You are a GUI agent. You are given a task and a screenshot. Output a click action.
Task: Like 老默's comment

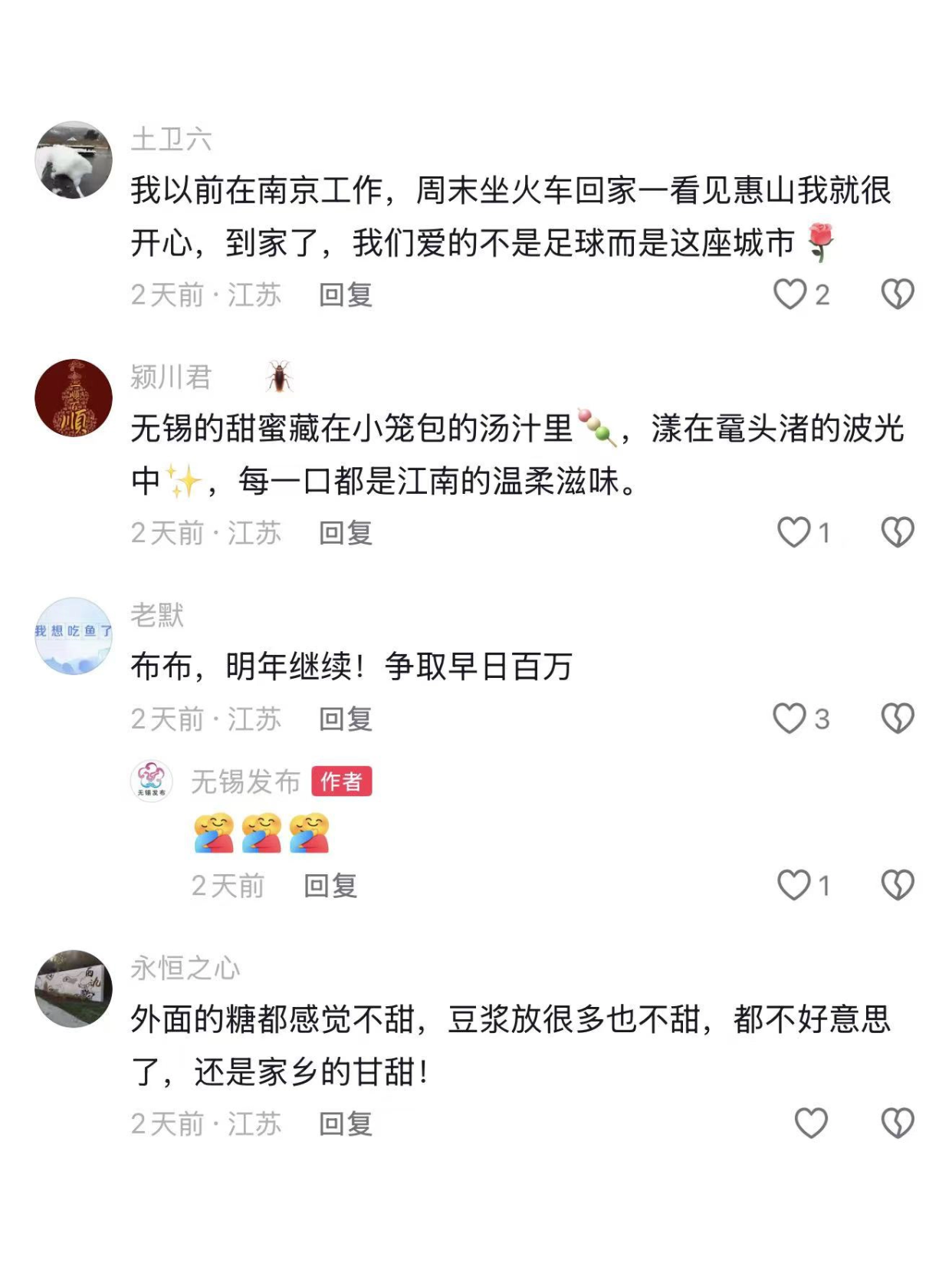coord(790,719)
